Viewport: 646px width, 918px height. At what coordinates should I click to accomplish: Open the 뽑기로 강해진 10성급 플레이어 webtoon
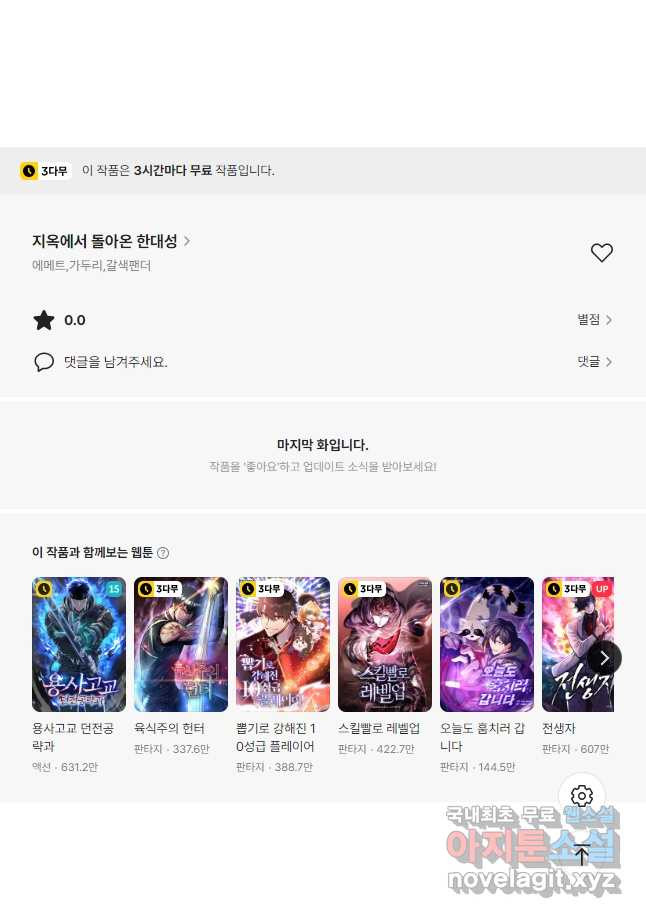pos(283,644)
